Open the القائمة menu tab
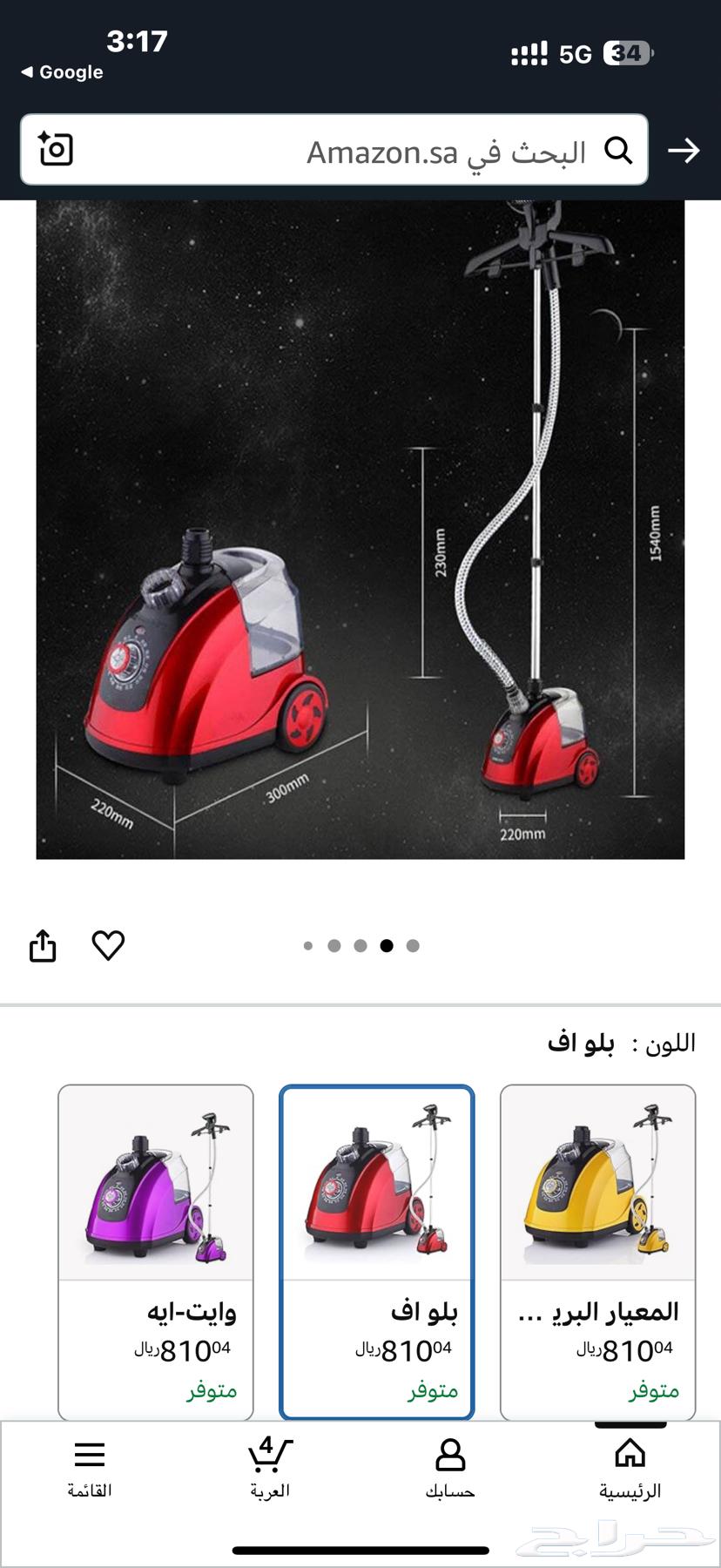The width and height of the screenshot is (721, 1568). (90, 1469)
